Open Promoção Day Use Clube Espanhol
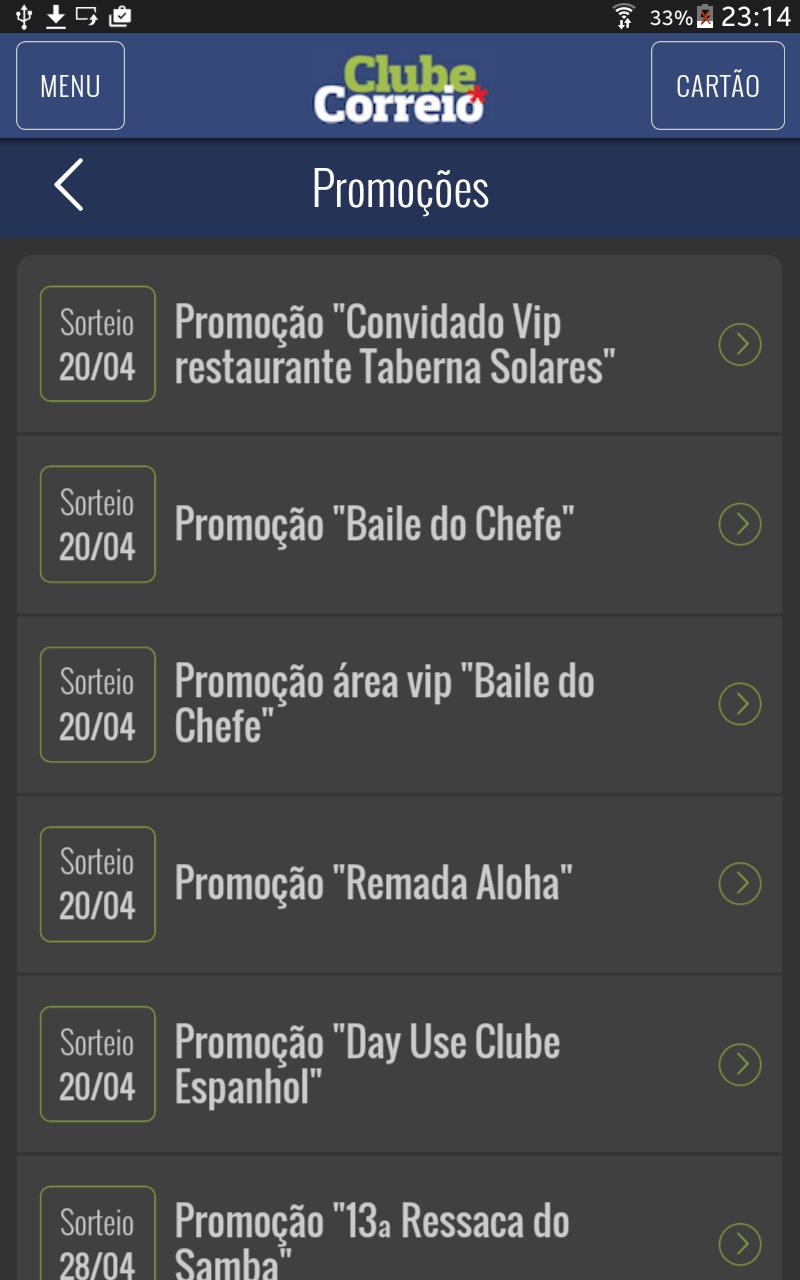Screen dimensions: 800x1280 pyautogui.click(x=399, y=1064)
